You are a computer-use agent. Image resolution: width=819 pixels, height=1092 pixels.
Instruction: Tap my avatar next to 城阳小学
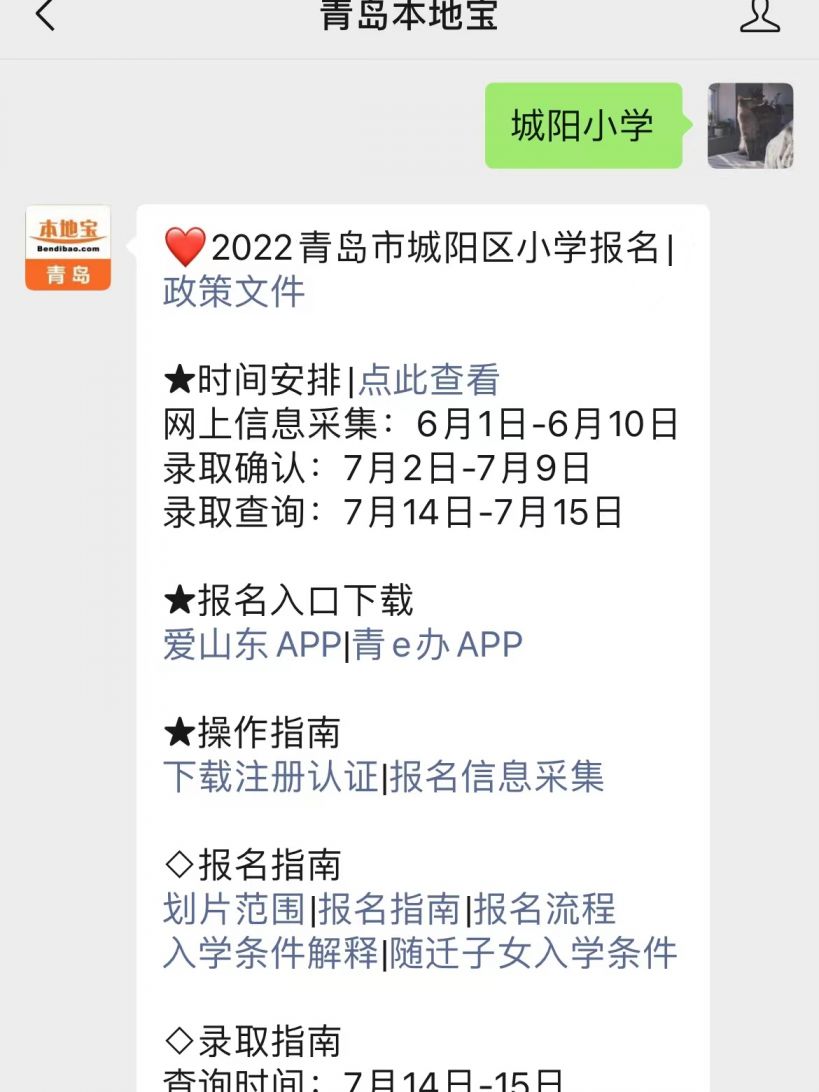[750, 126]
